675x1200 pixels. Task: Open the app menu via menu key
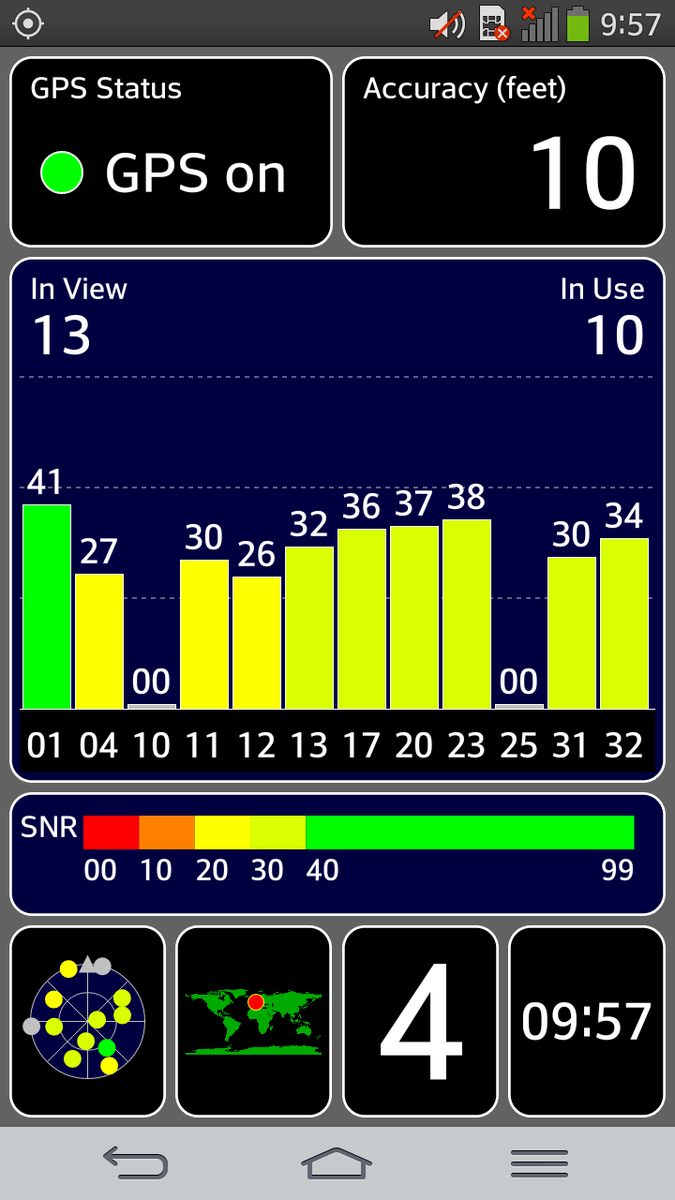pos(539,1163)
